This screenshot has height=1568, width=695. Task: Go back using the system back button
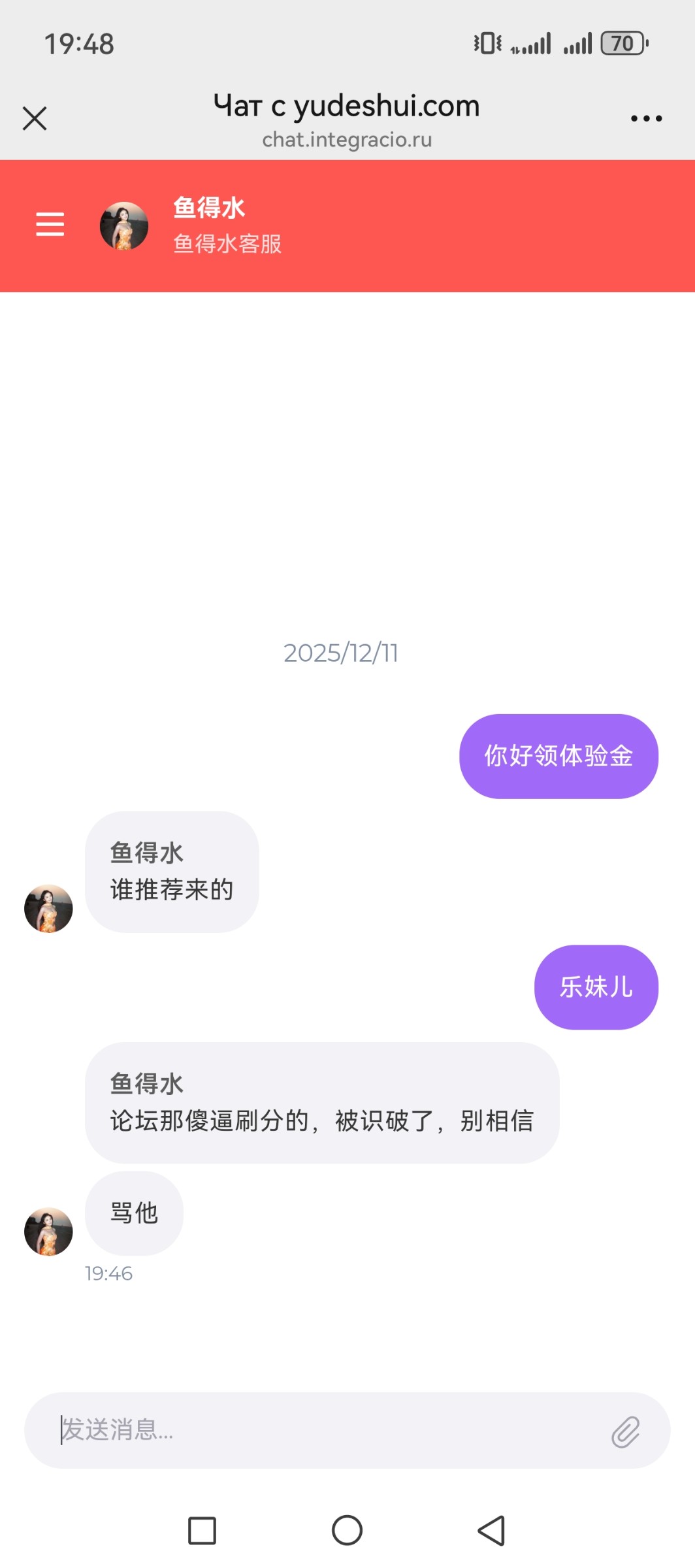coord(492,1530)
